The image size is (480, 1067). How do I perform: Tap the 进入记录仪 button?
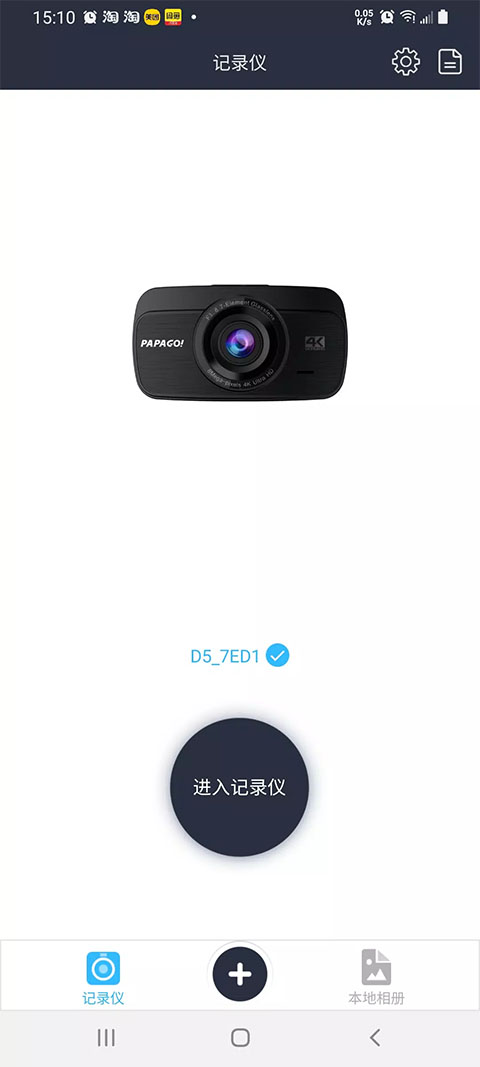(x=240, y=787)
